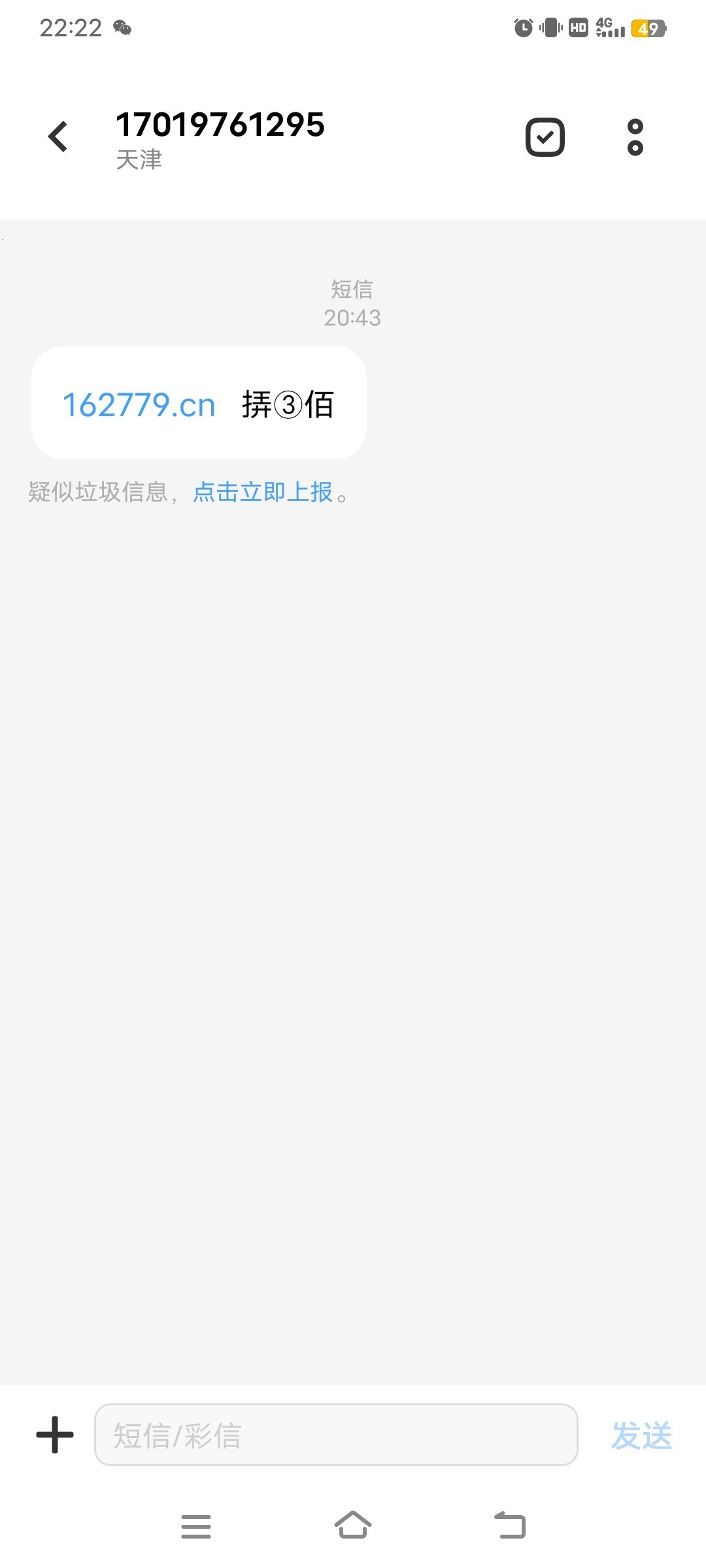Image resolution: width=706 pixels, height=1568 pixels.
Task: Report spam via 点击立即上报 link
Action: tap(263, 492)
